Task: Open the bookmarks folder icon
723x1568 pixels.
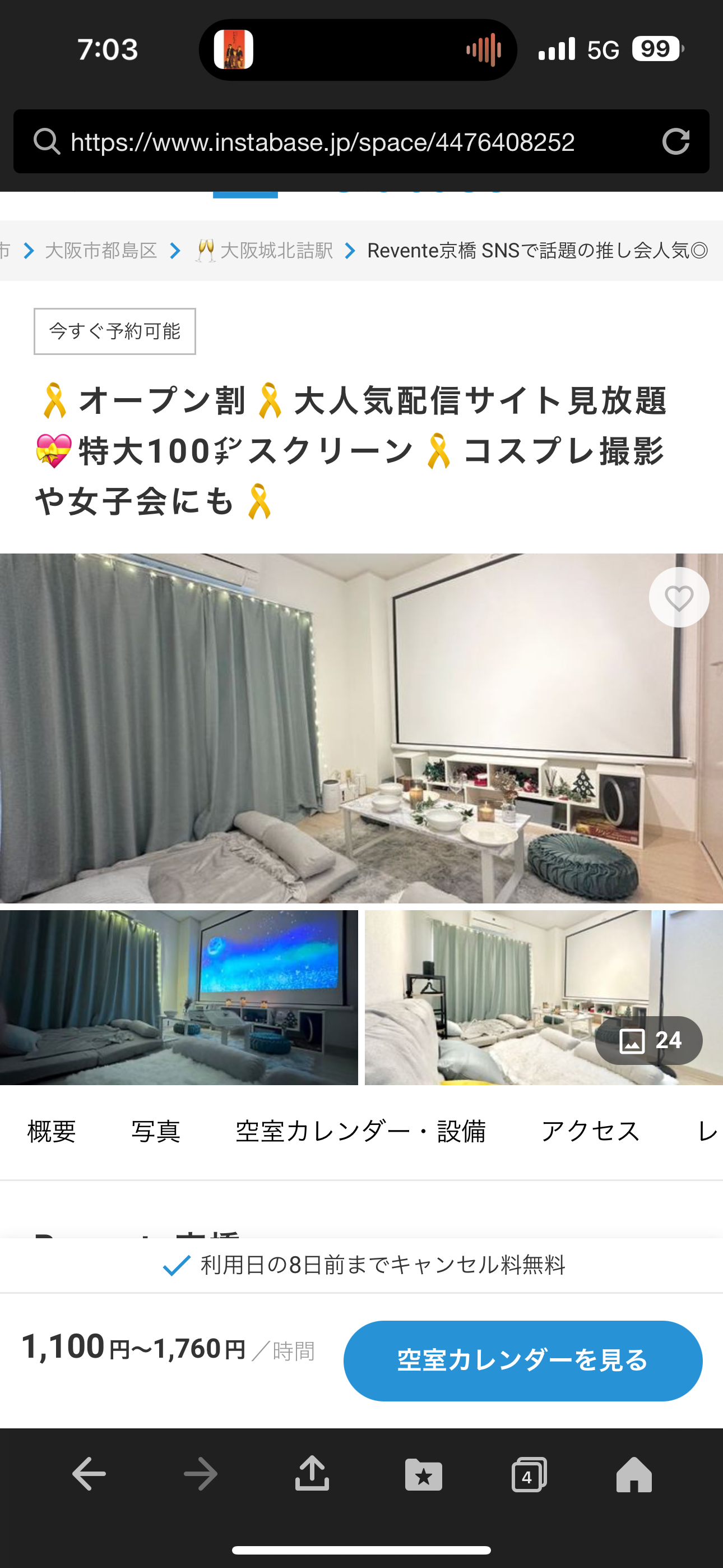Action: (x=424, y=1474)
